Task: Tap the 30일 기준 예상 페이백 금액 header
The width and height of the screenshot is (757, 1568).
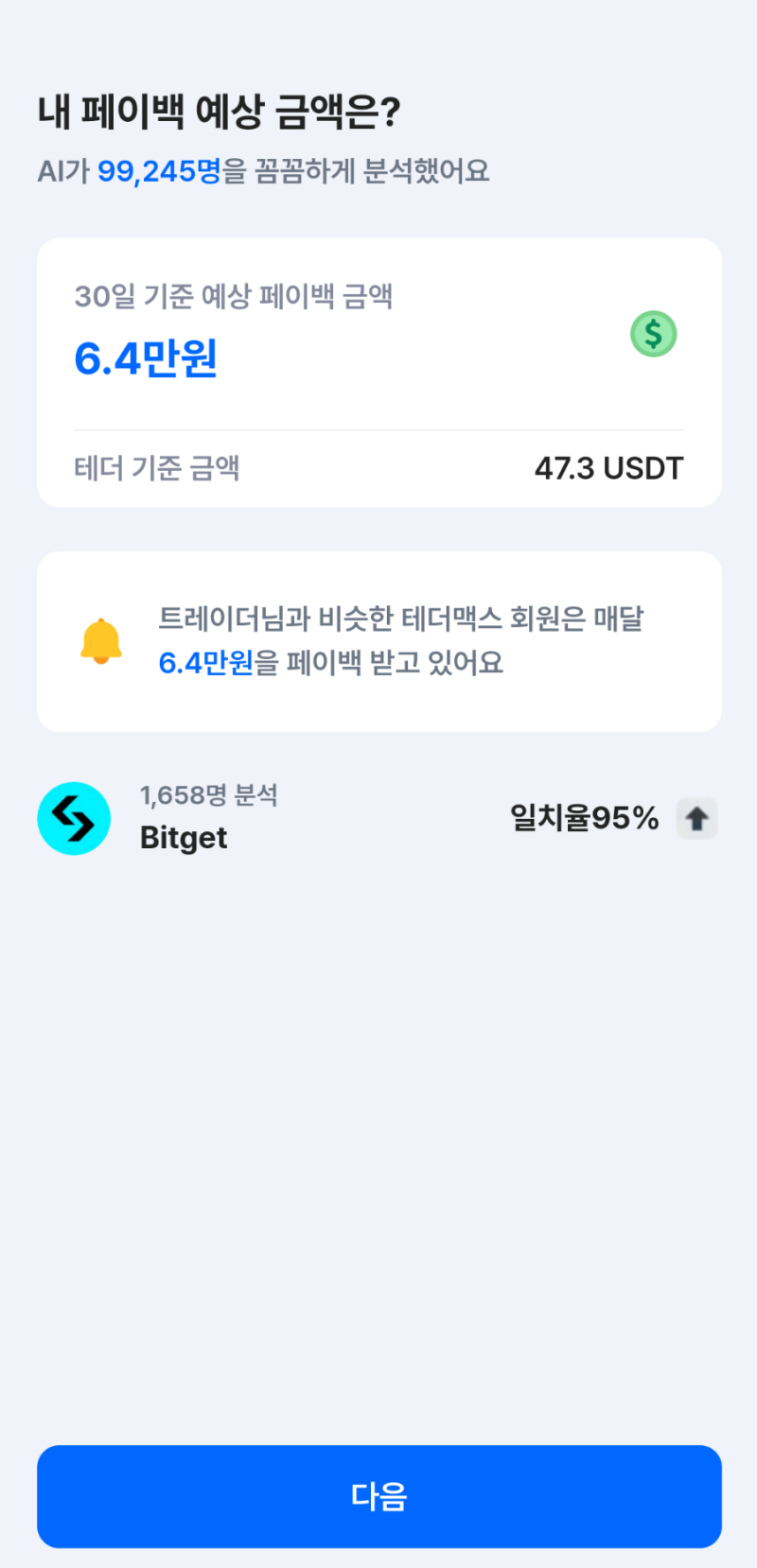Action: point(236,296)
